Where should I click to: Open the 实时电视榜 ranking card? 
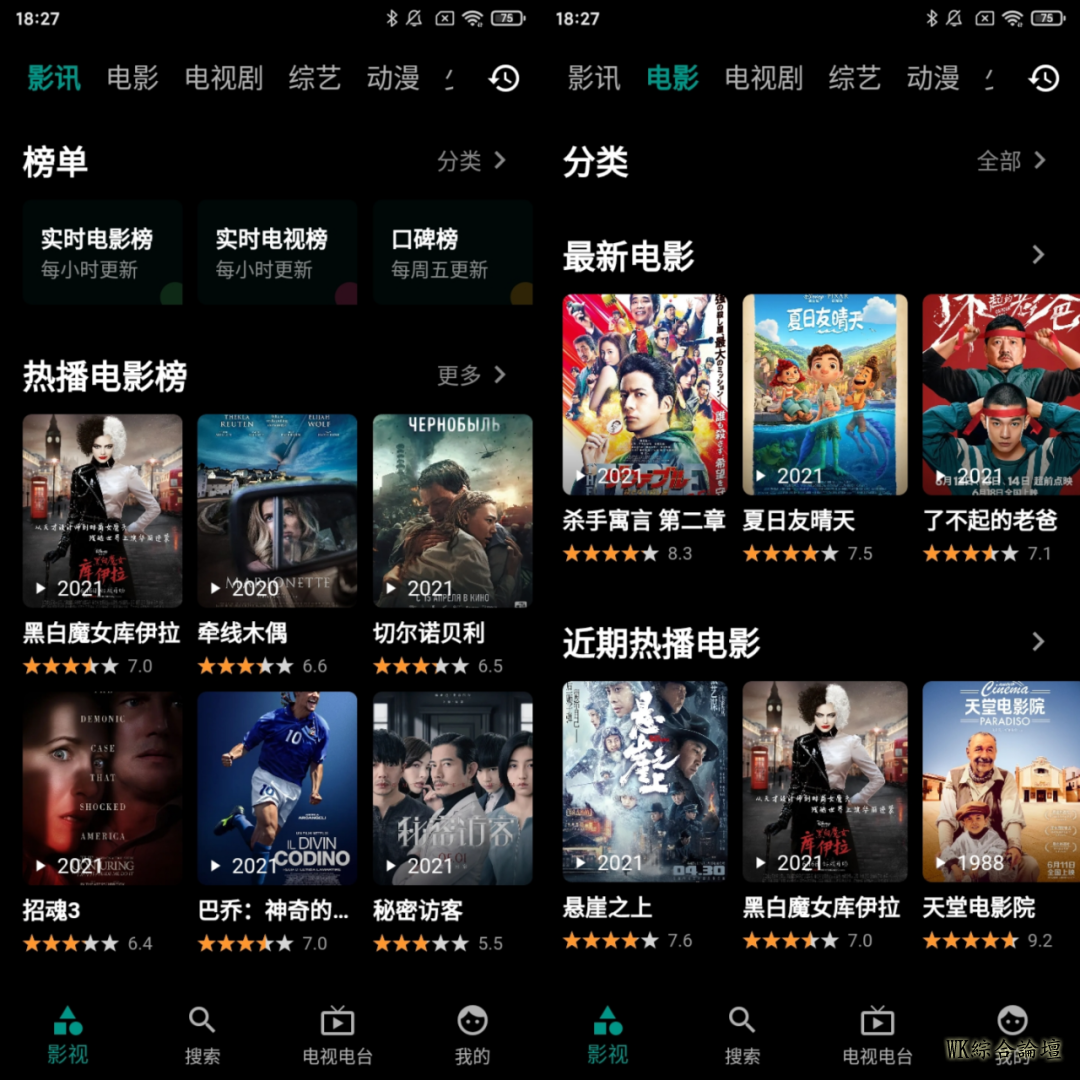[277, 253]
